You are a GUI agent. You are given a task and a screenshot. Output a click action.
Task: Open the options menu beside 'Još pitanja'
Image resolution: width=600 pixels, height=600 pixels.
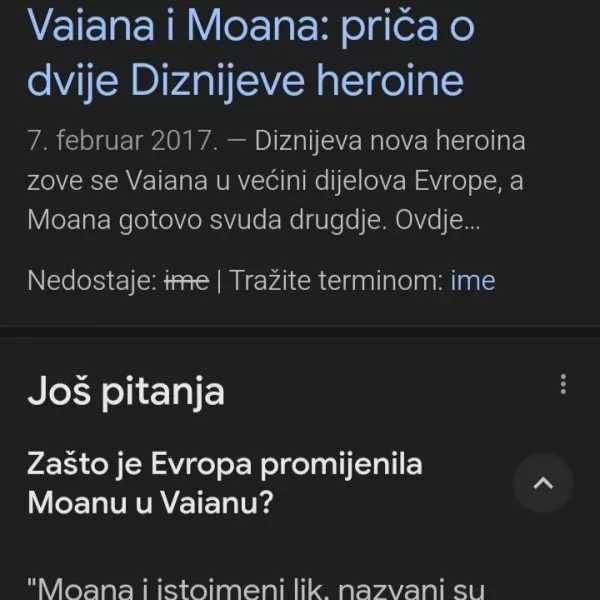(564, 385)
